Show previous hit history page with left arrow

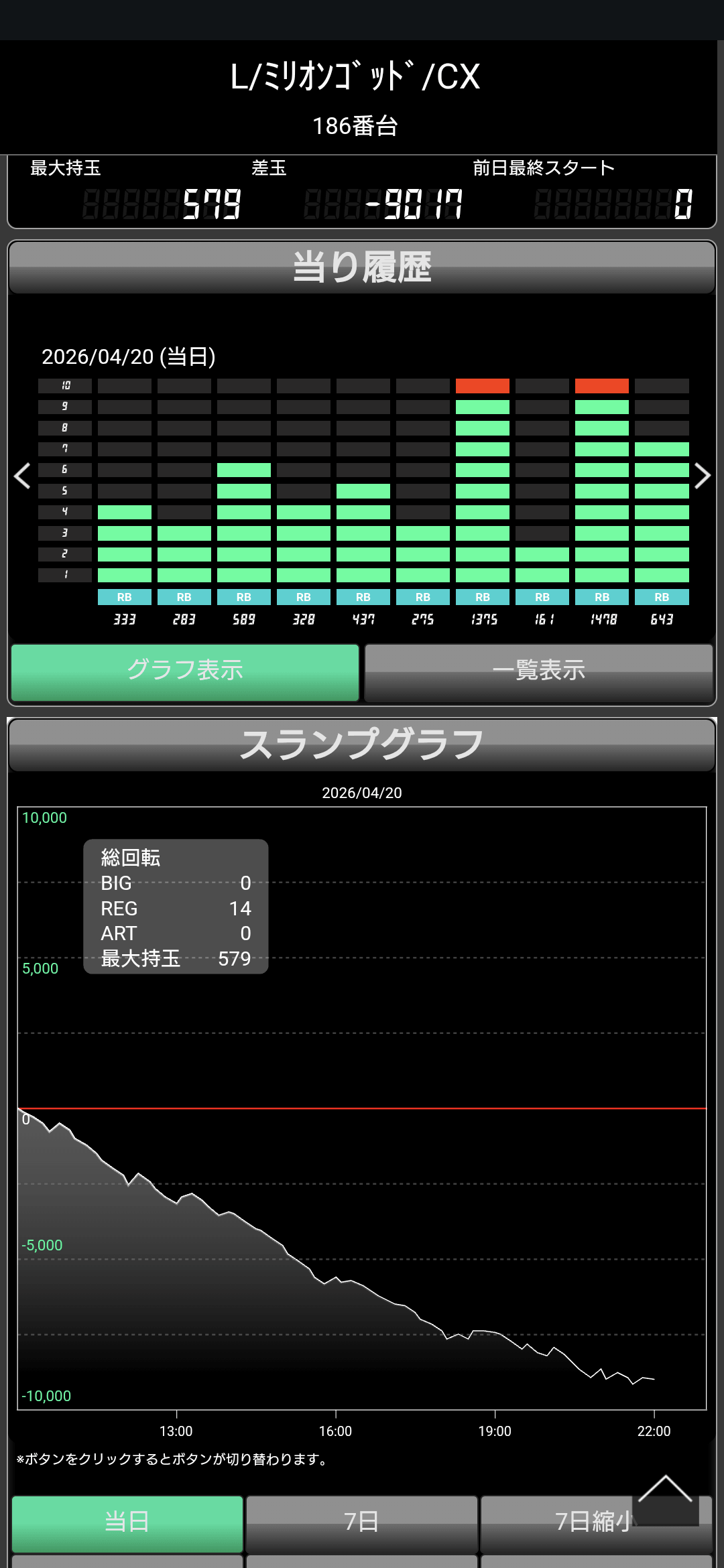coord(22,476)
